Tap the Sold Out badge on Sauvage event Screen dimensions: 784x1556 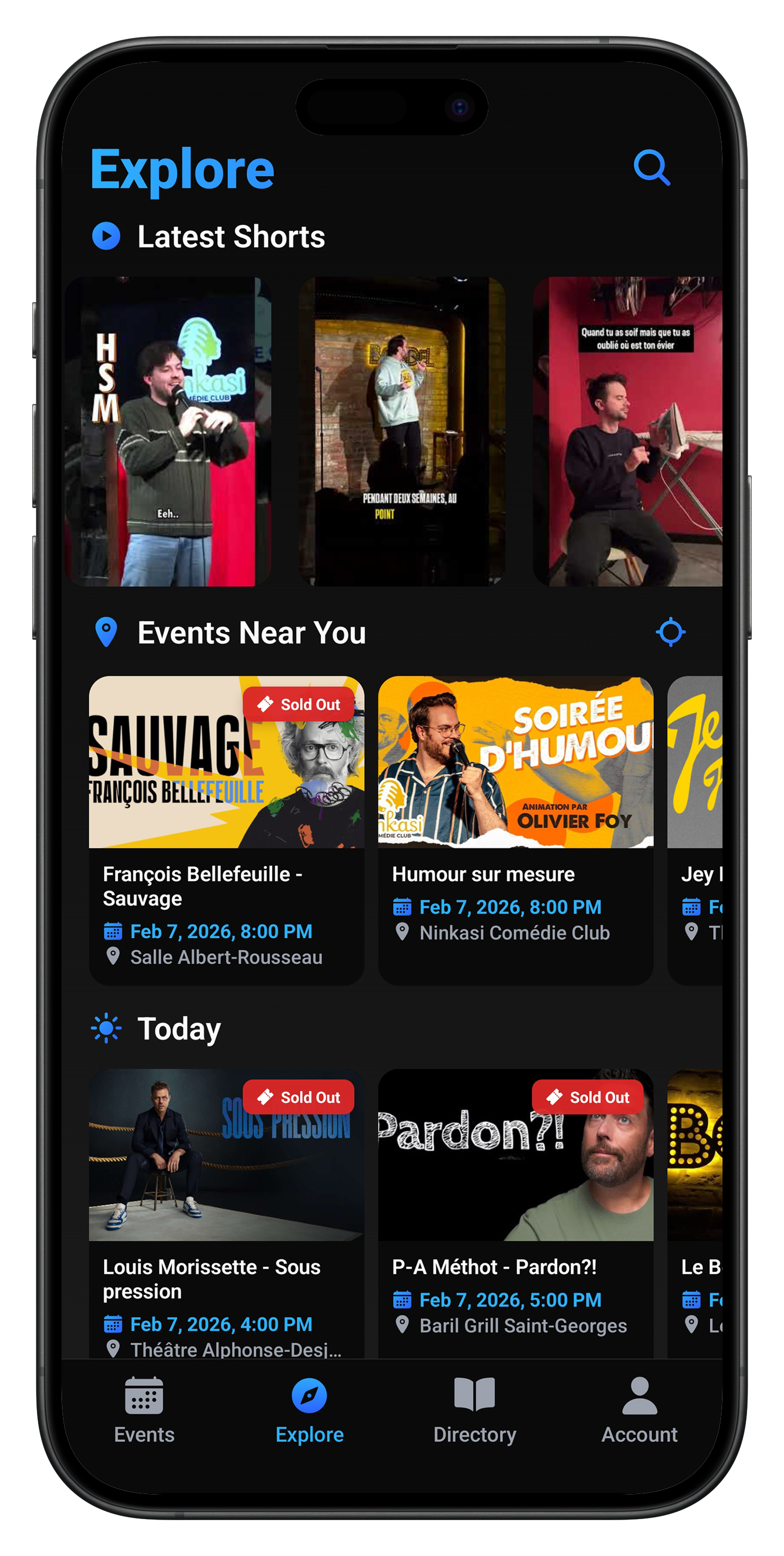(299, 704)
